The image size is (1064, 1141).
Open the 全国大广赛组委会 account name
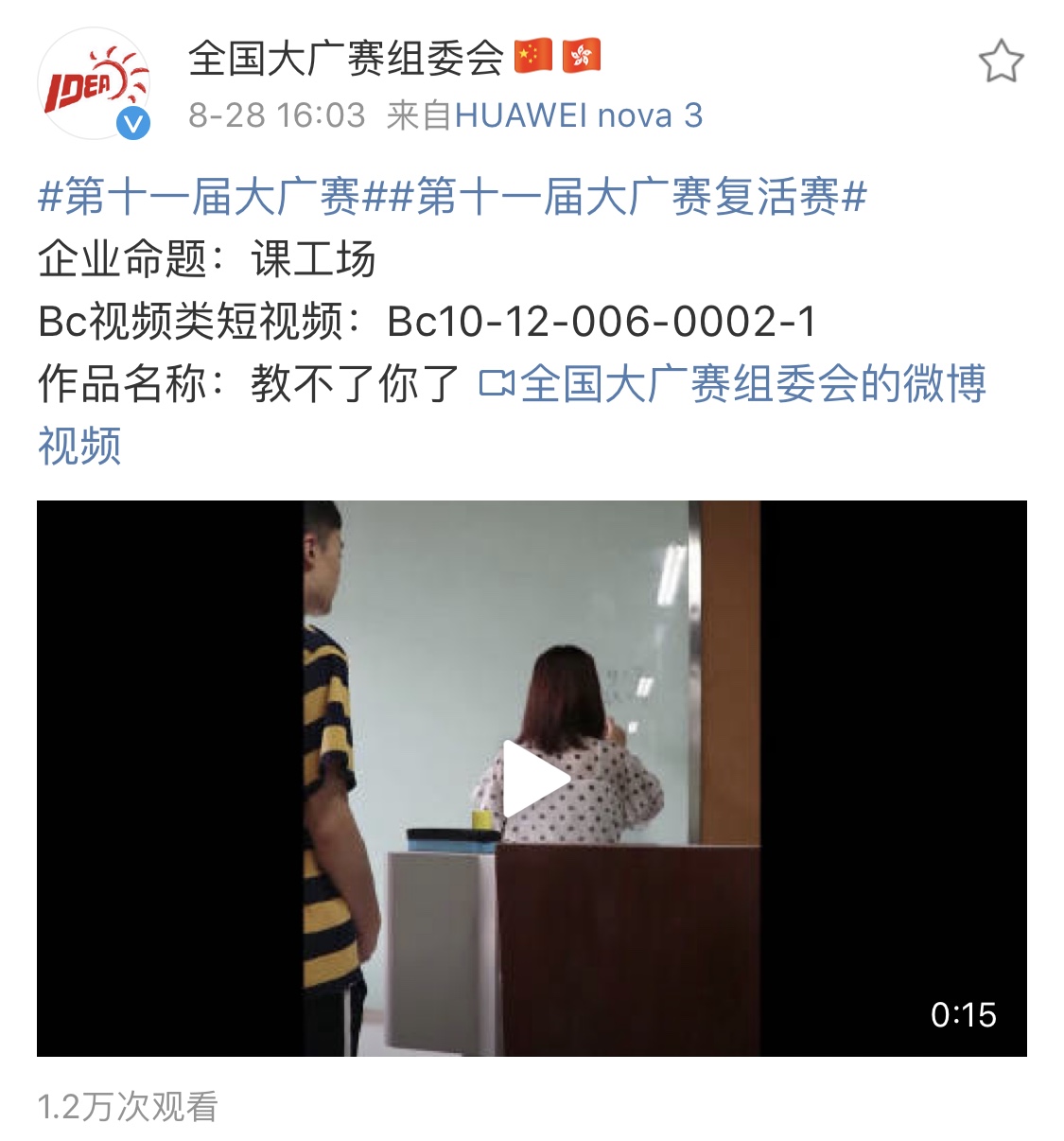345,59
